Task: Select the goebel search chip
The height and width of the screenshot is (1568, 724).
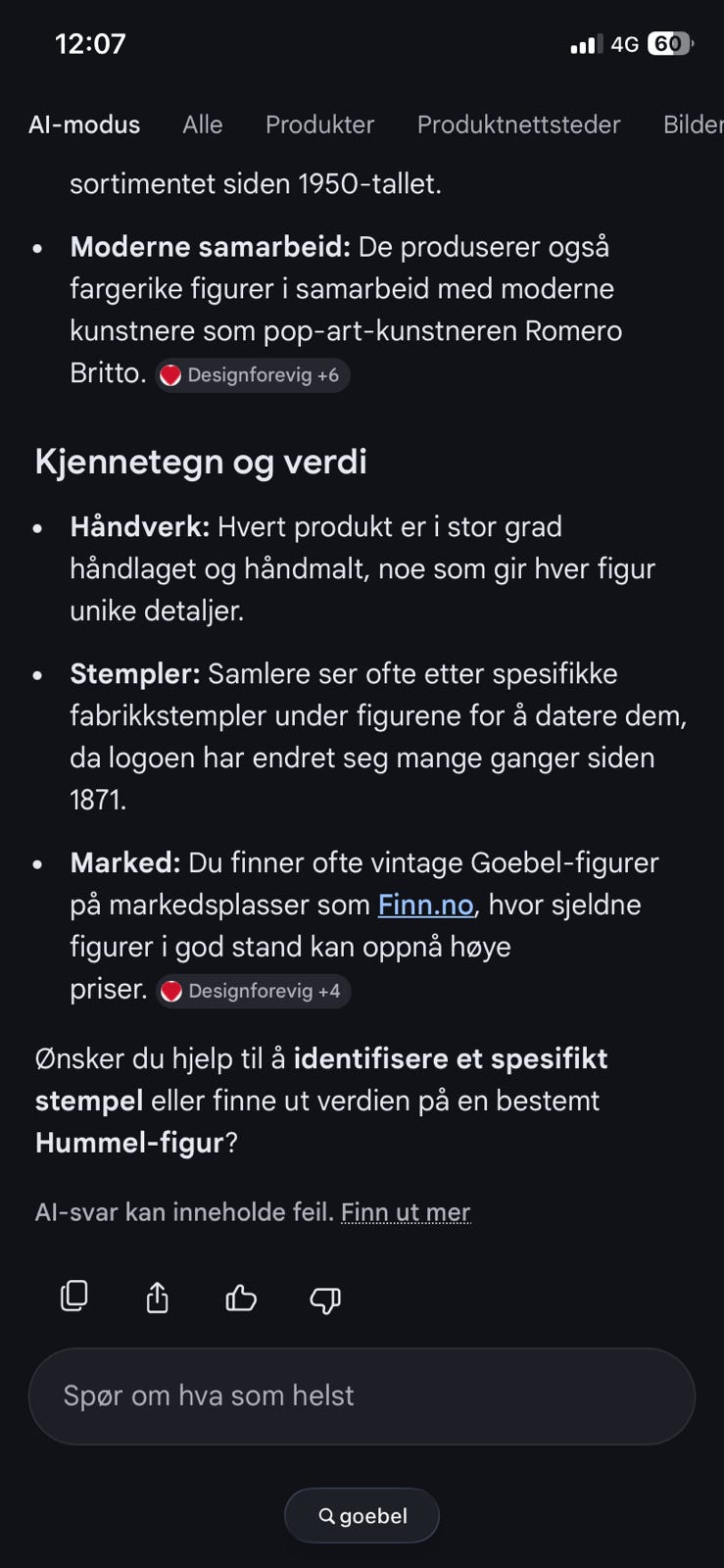Action: point(362,1515)
